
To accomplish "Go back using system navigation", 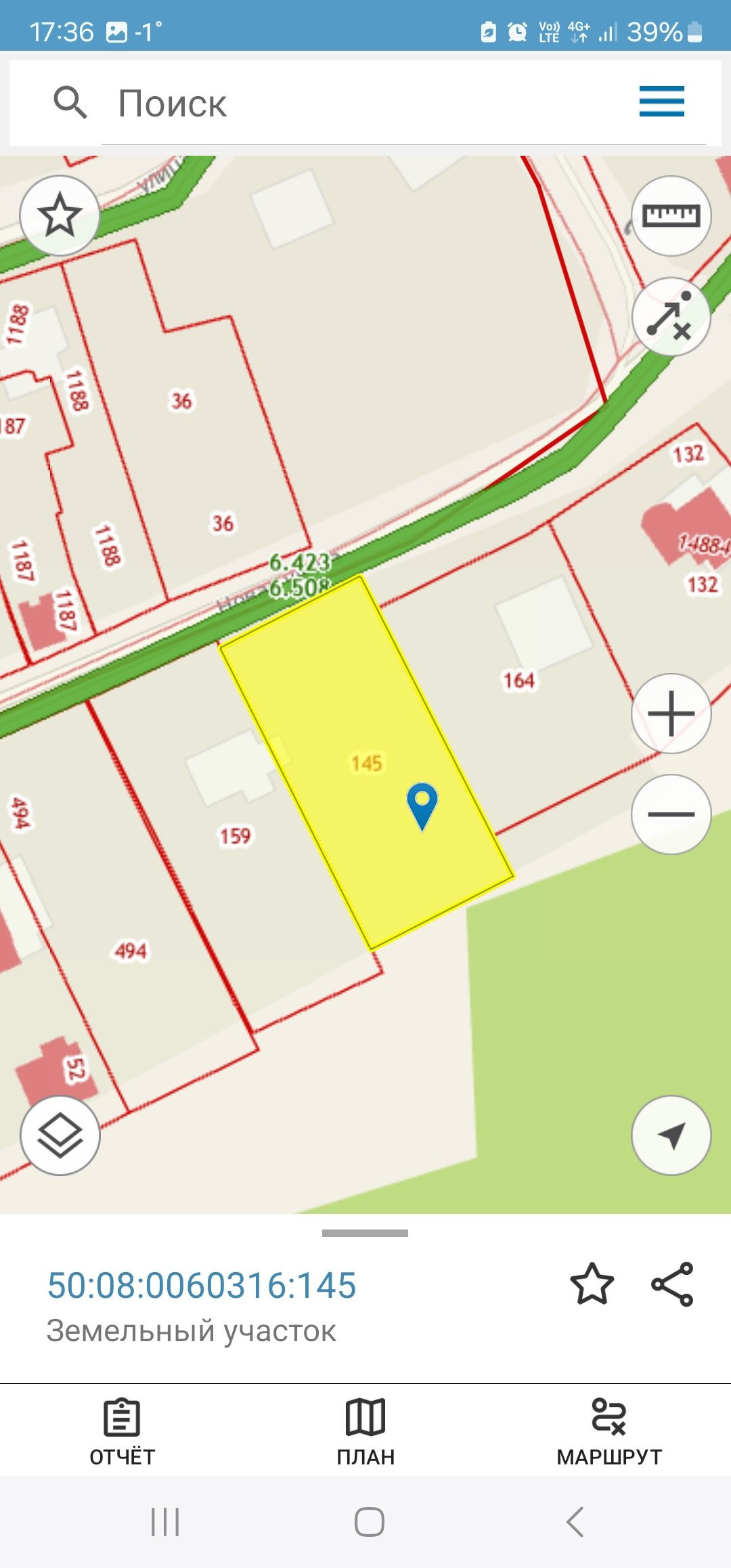I will click(x=575, y=1523).
